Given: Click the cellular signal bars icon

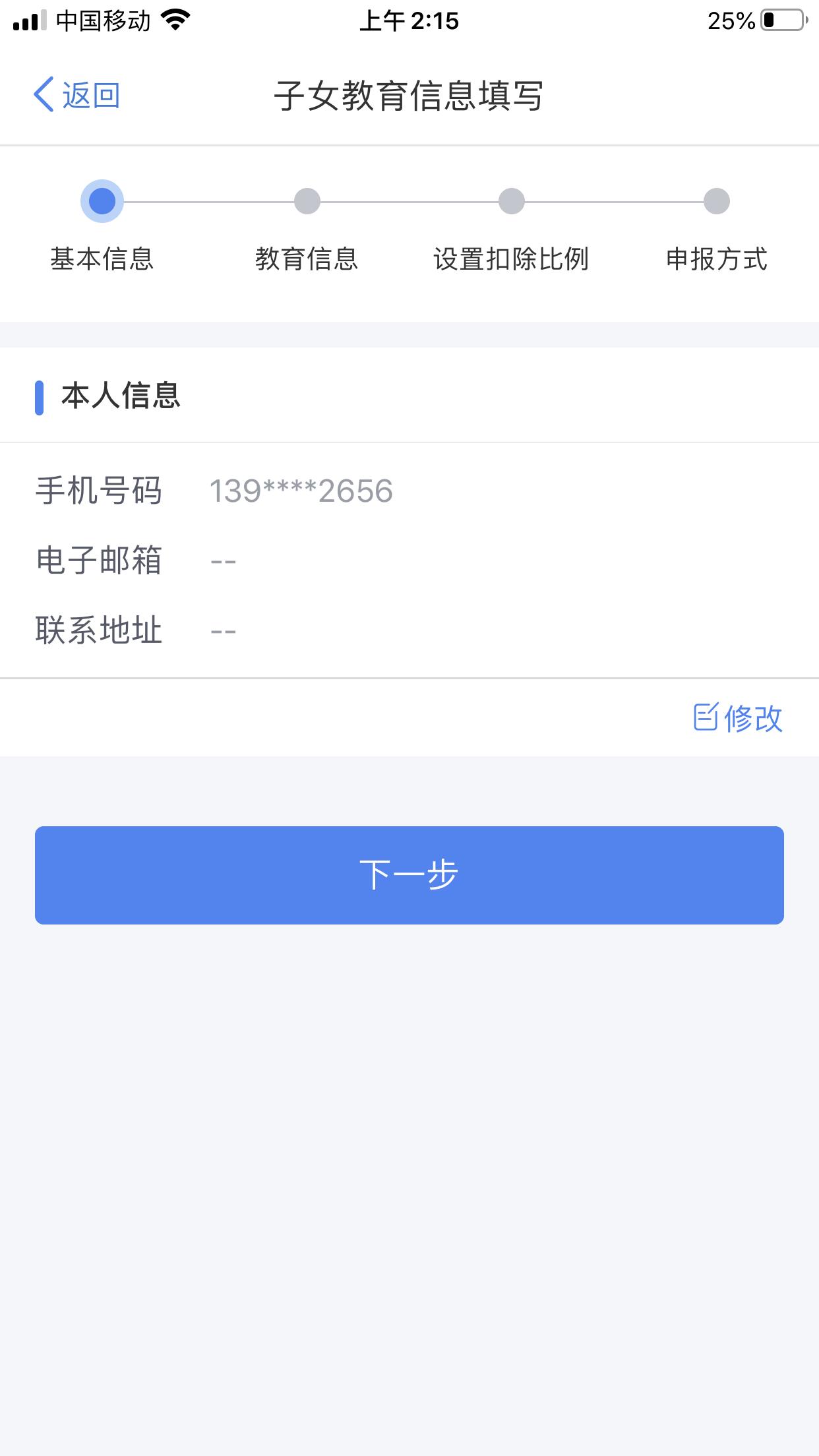Looking at the screenshot, I should 29,20.
